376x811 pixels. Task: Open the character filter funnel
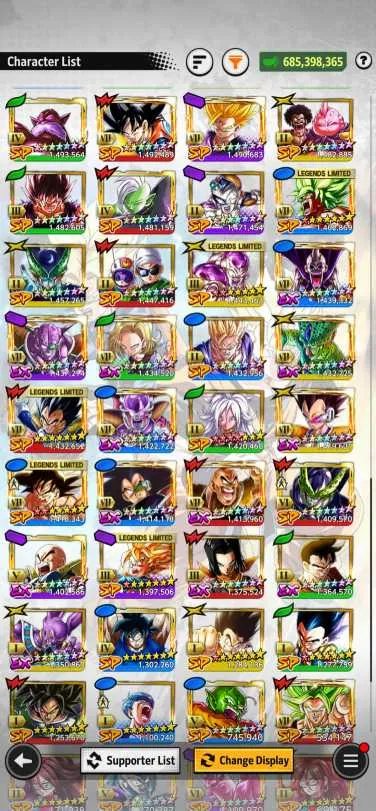click(235, 62)
